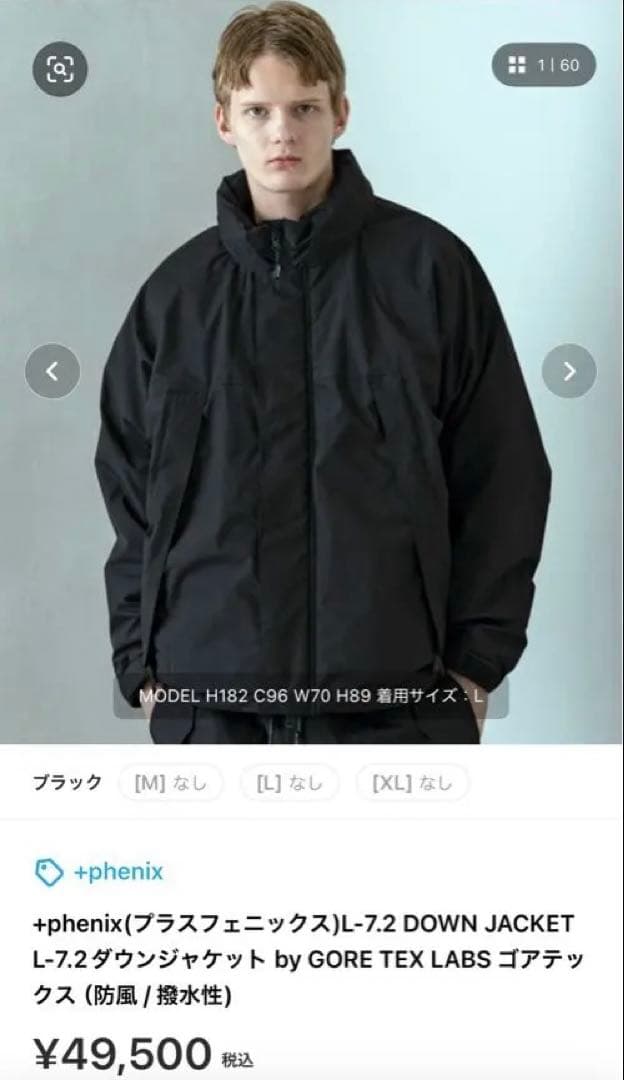Select the [L] size chip
Image resolution: width=624 pixels, height=1080 pixels.
coord(289,783)
